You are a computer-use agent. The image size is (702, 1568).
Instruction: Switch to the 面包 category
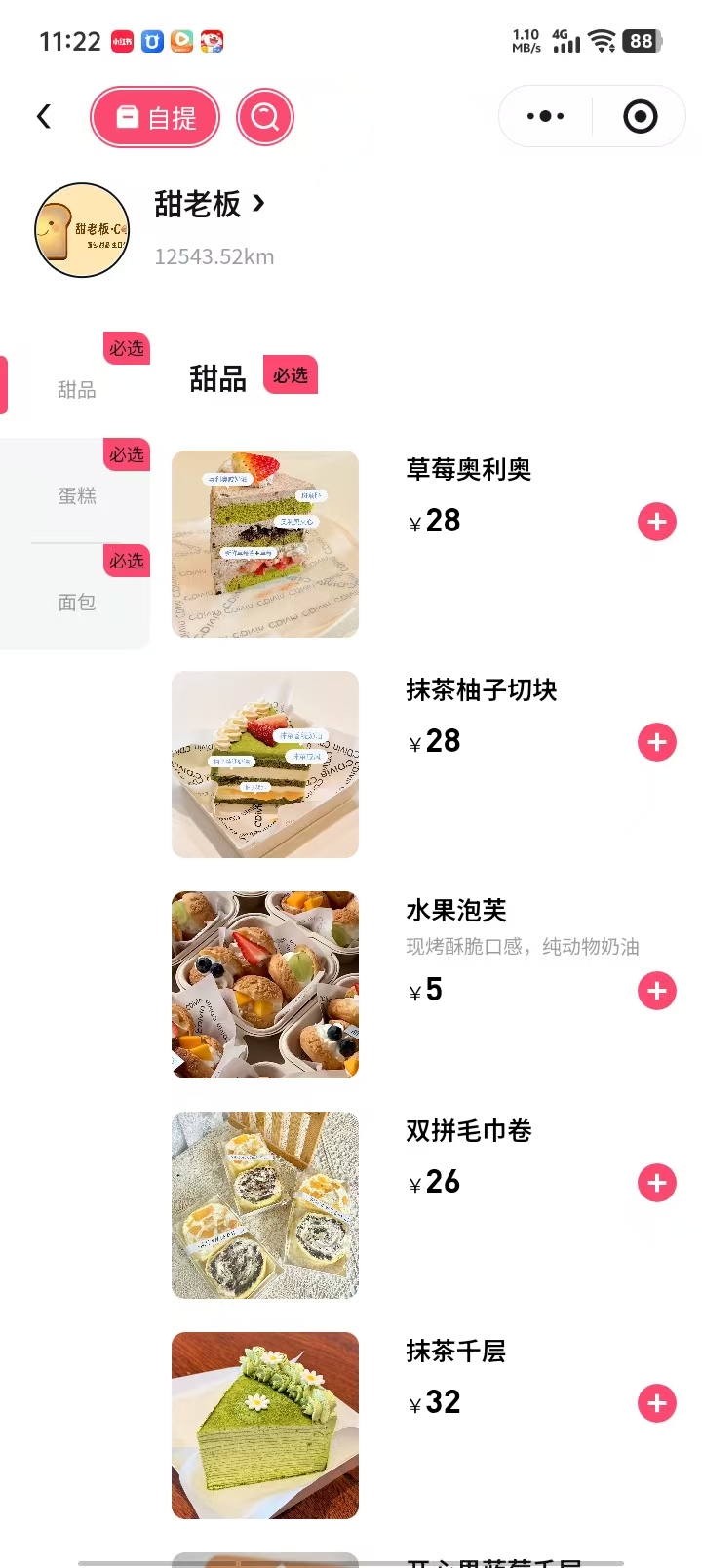coord(76,602)
